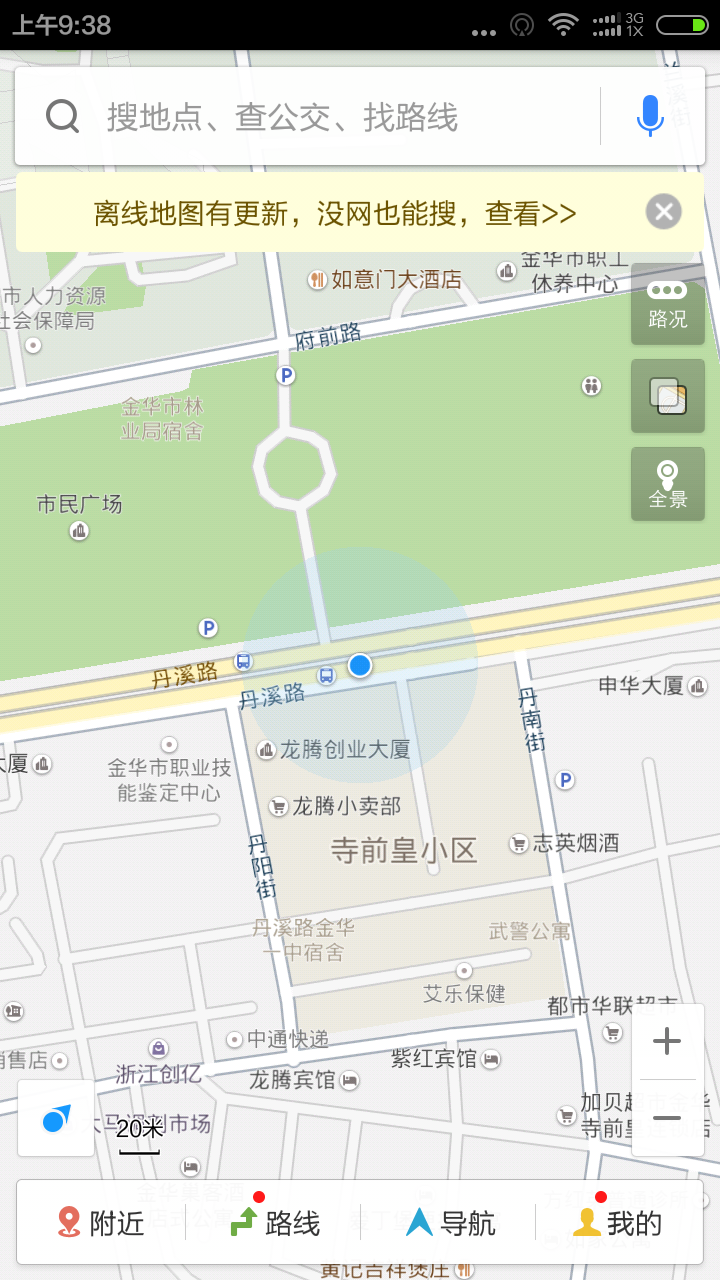This screenshot has width=720, height=1280.
Task: Zoom in the map with plus
Action: (666, 1042)
